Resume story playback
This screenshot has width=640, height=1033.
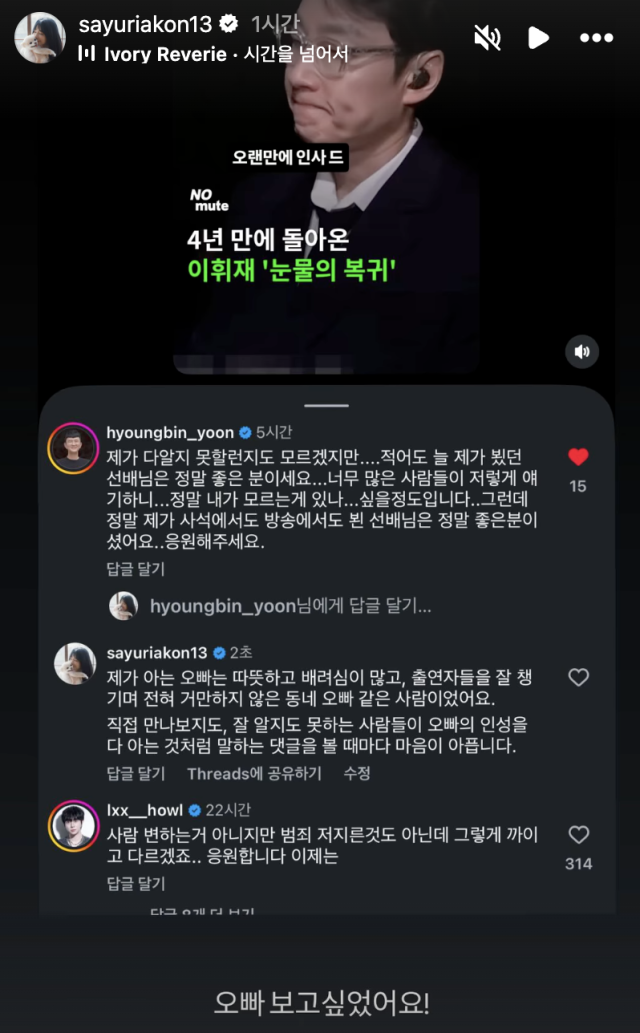pyautogui.click(x=539, y=38)
